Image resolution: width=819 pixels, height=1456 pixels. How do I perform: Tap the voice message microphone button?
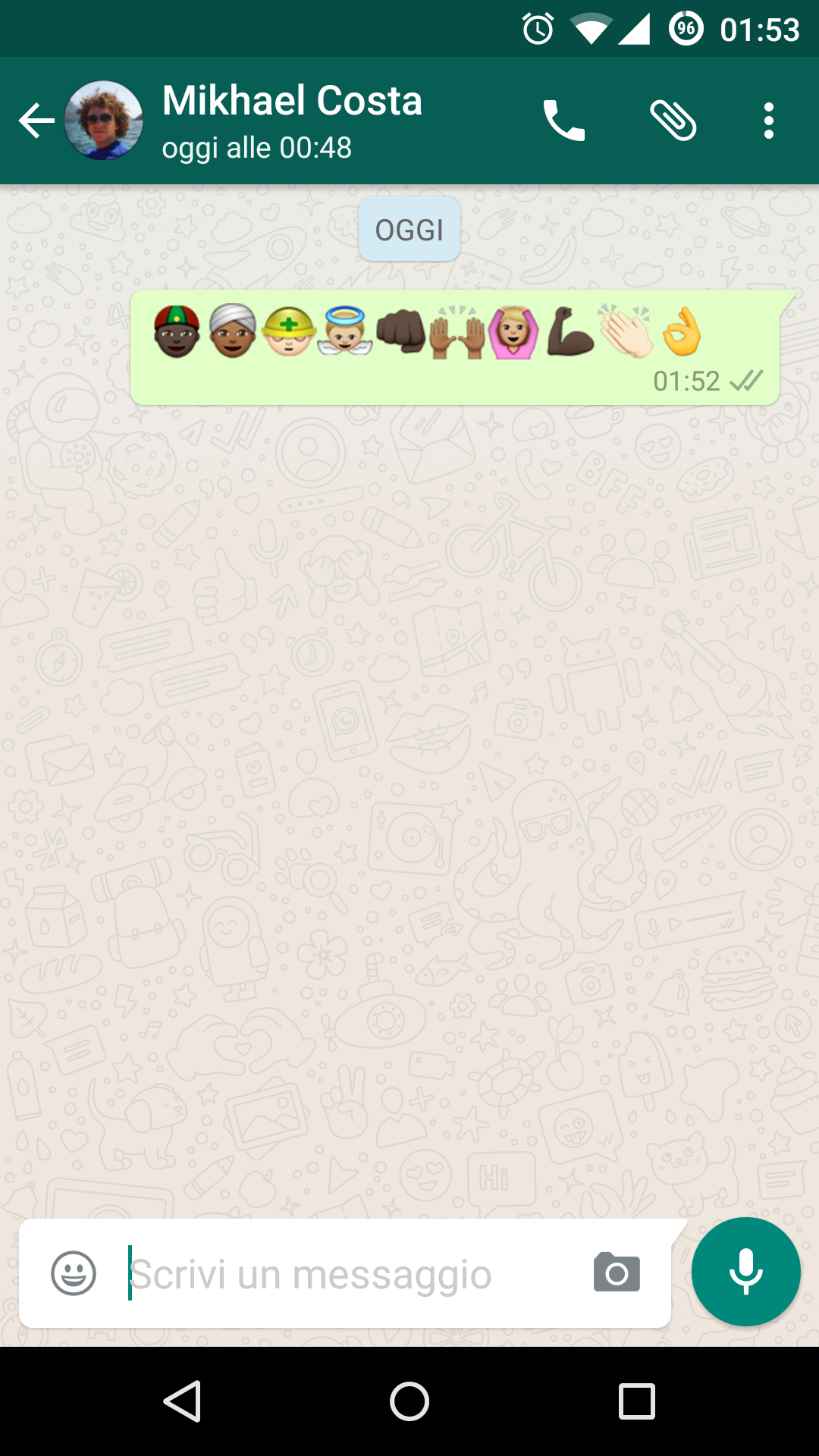coord(746,1272)
